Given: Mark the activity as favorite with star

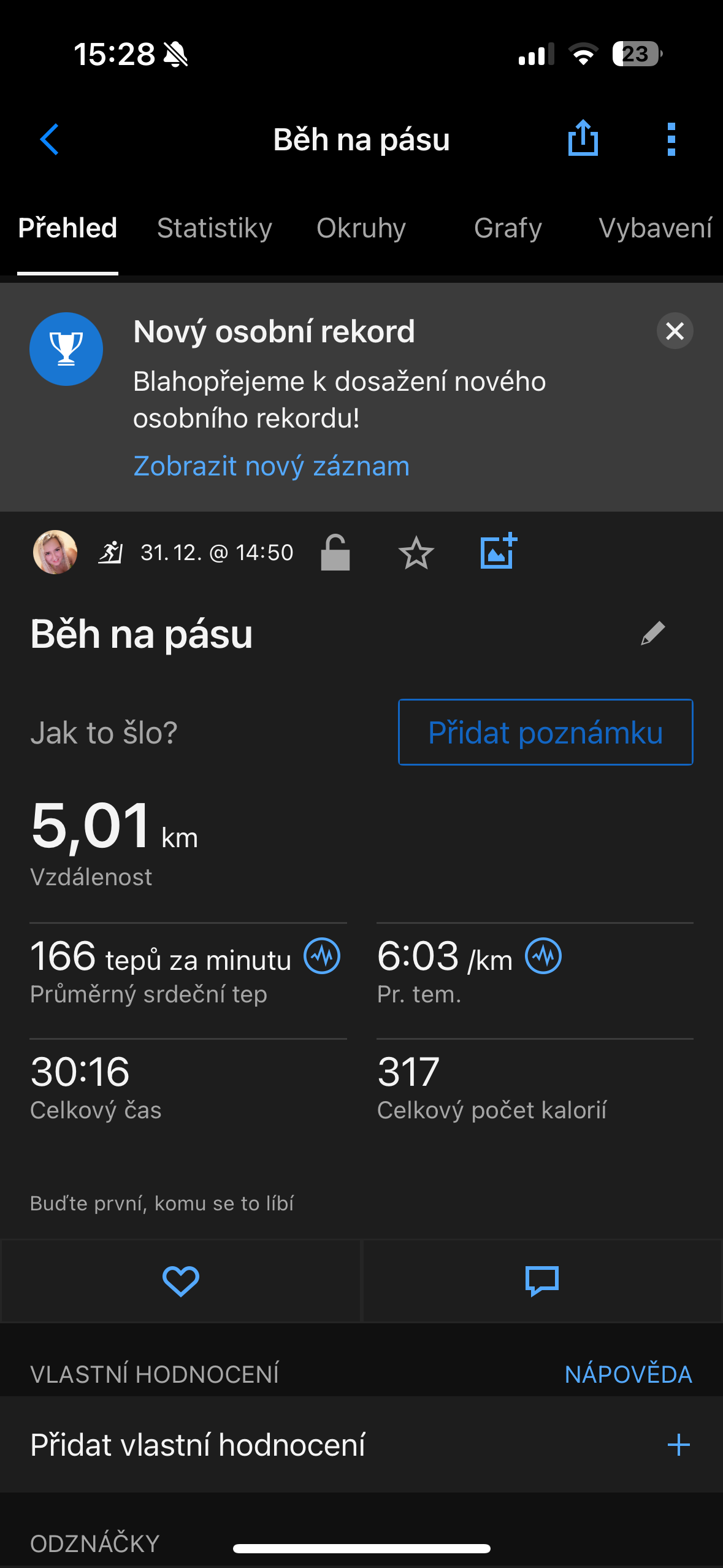Looking at the screenshot, I should click(x=416, y=553).
